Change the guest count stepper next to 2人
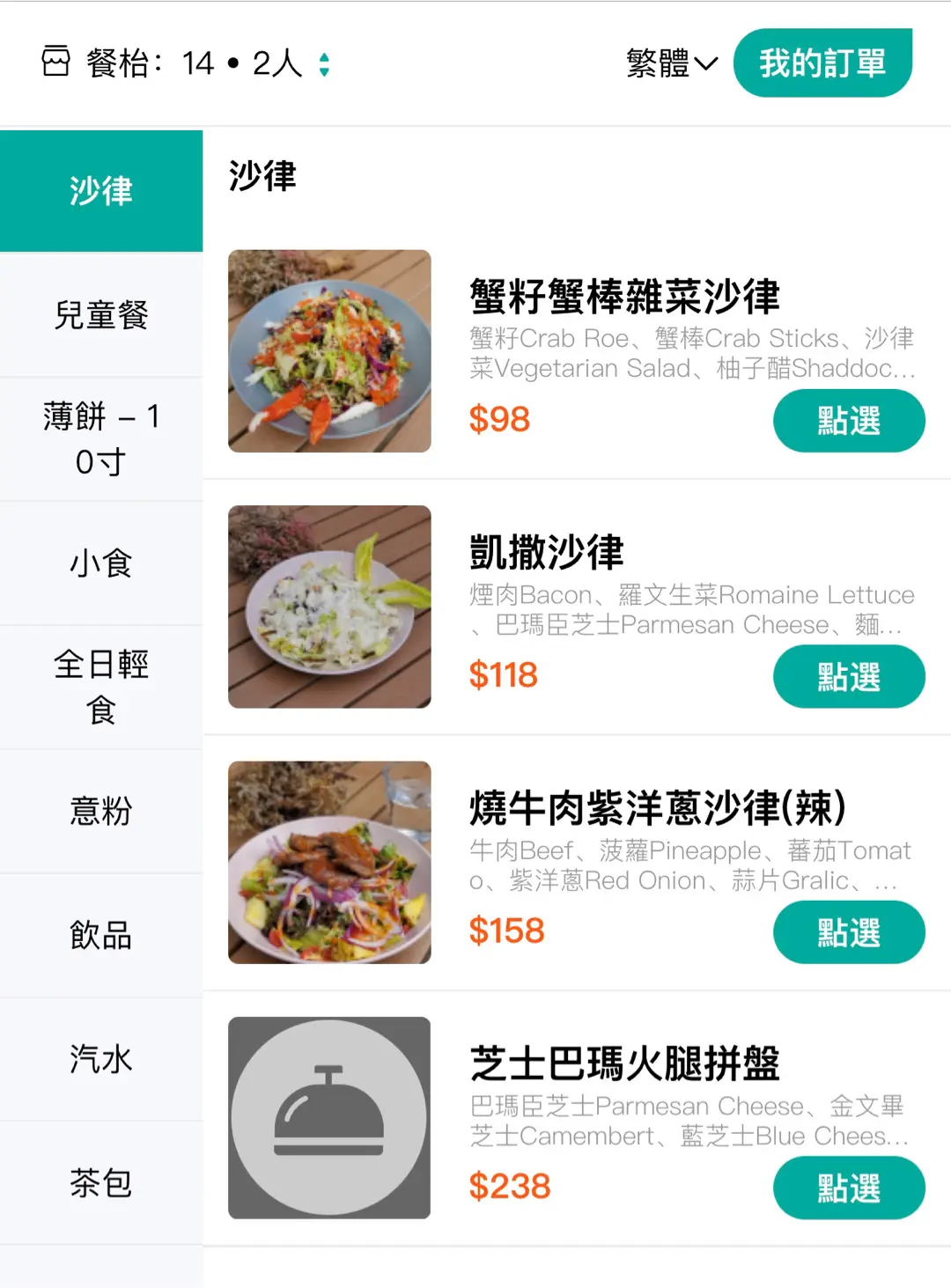This screenshot has height=1288, width=951. point(324,64)
